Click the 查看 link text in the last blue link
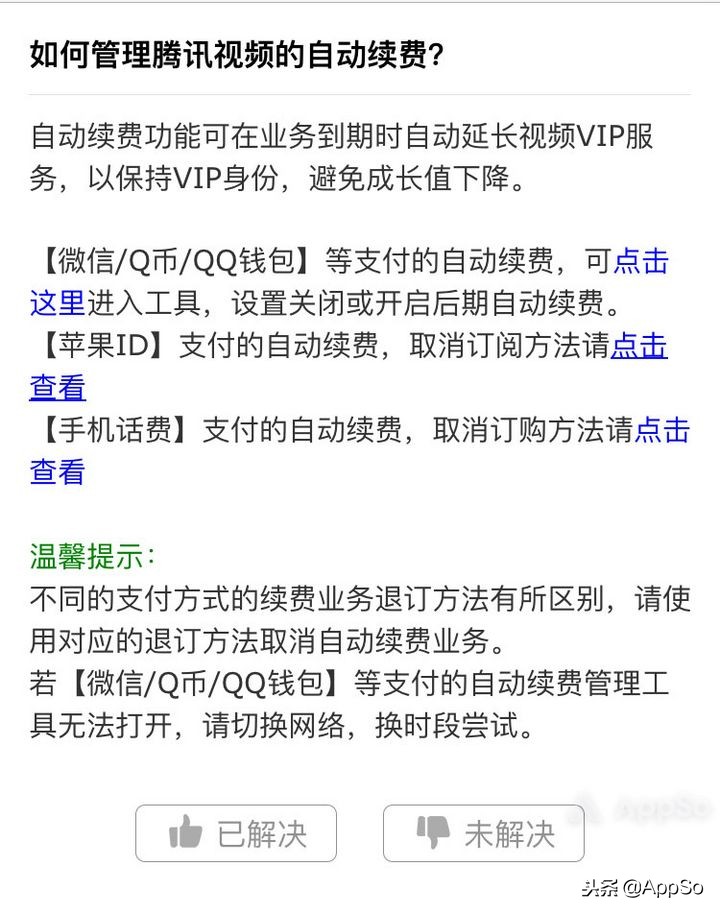720x914 pixels. pos(55,470)
